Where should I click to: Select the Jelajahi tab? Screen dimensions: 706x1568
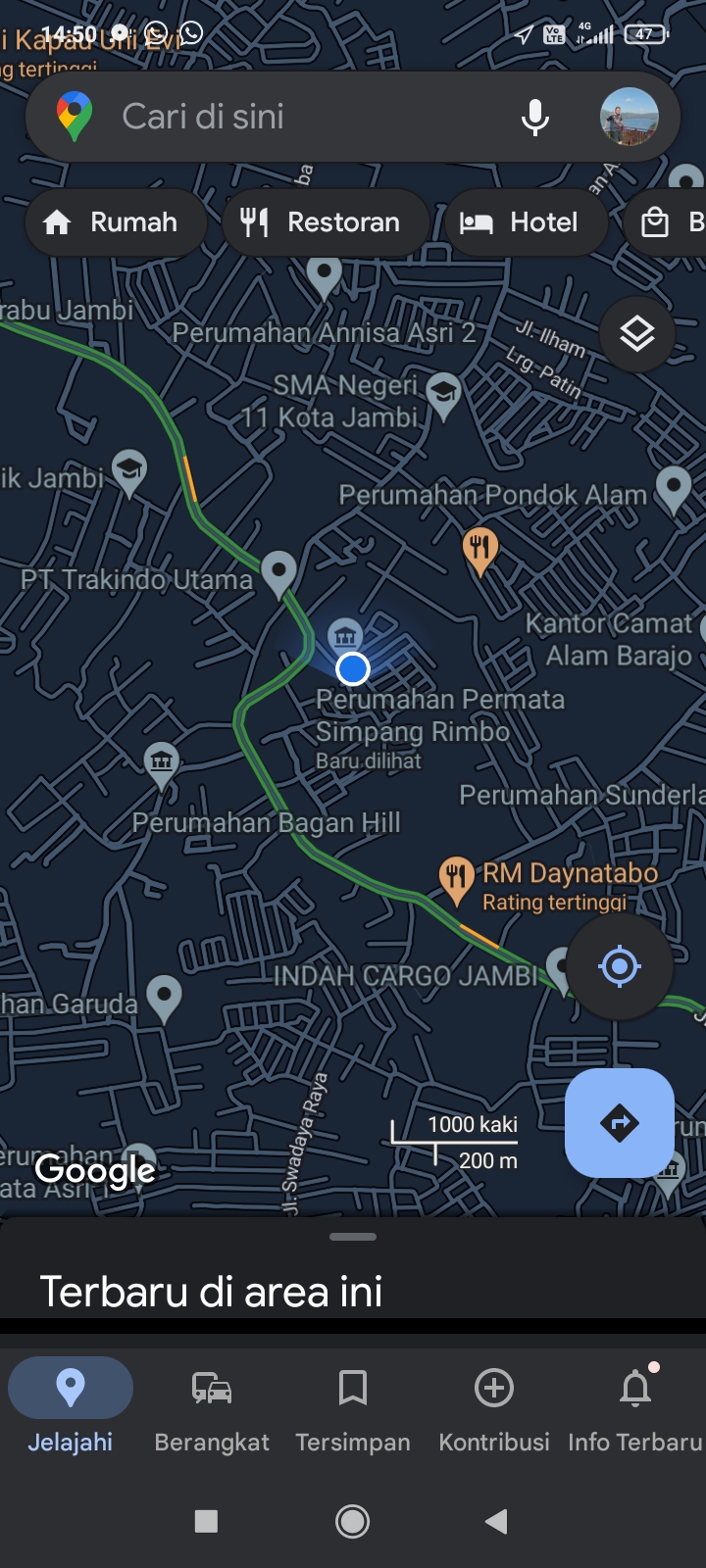[71, 1406]
